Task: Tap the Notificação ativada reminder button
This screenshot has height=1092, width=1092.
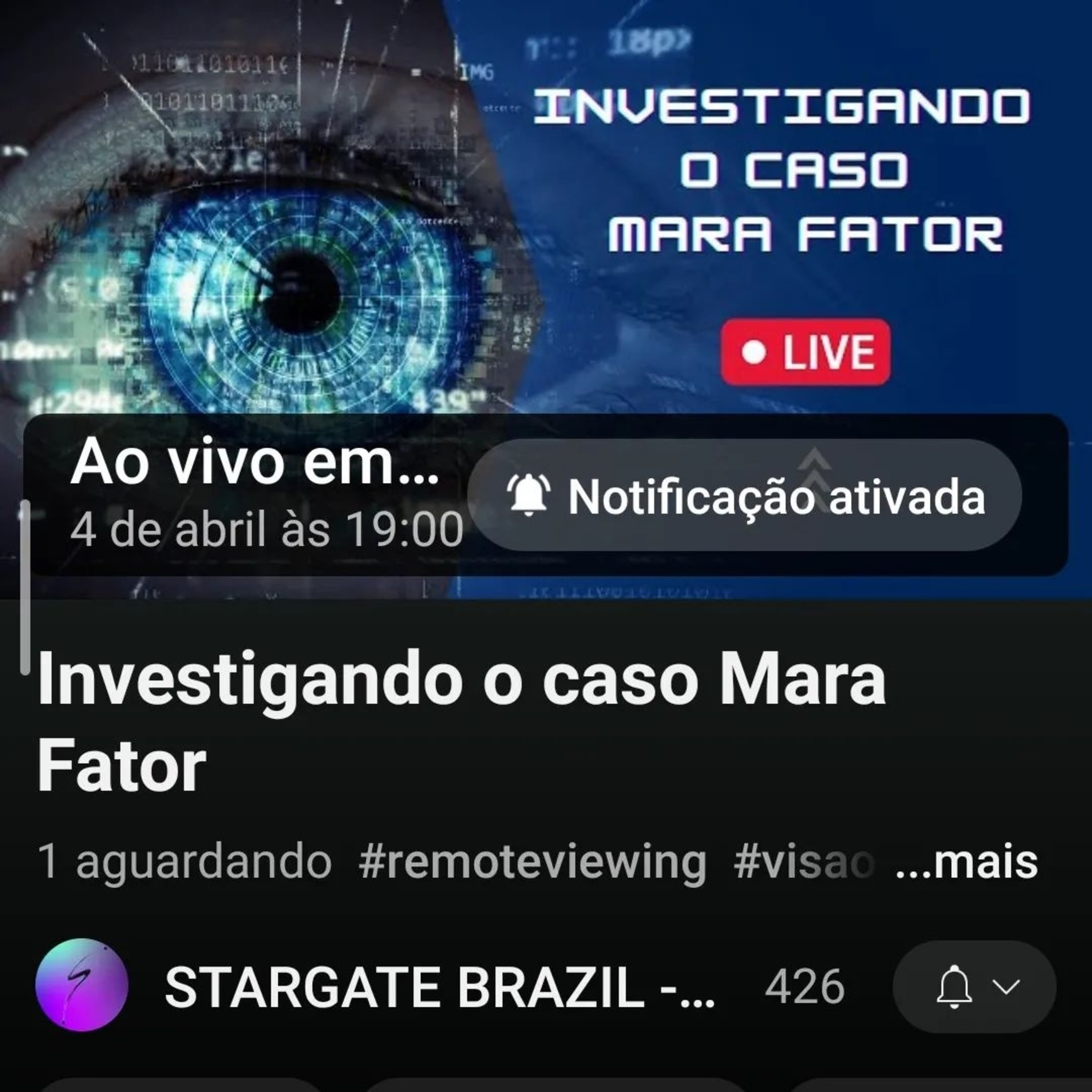Action: (x=744, y=496)
